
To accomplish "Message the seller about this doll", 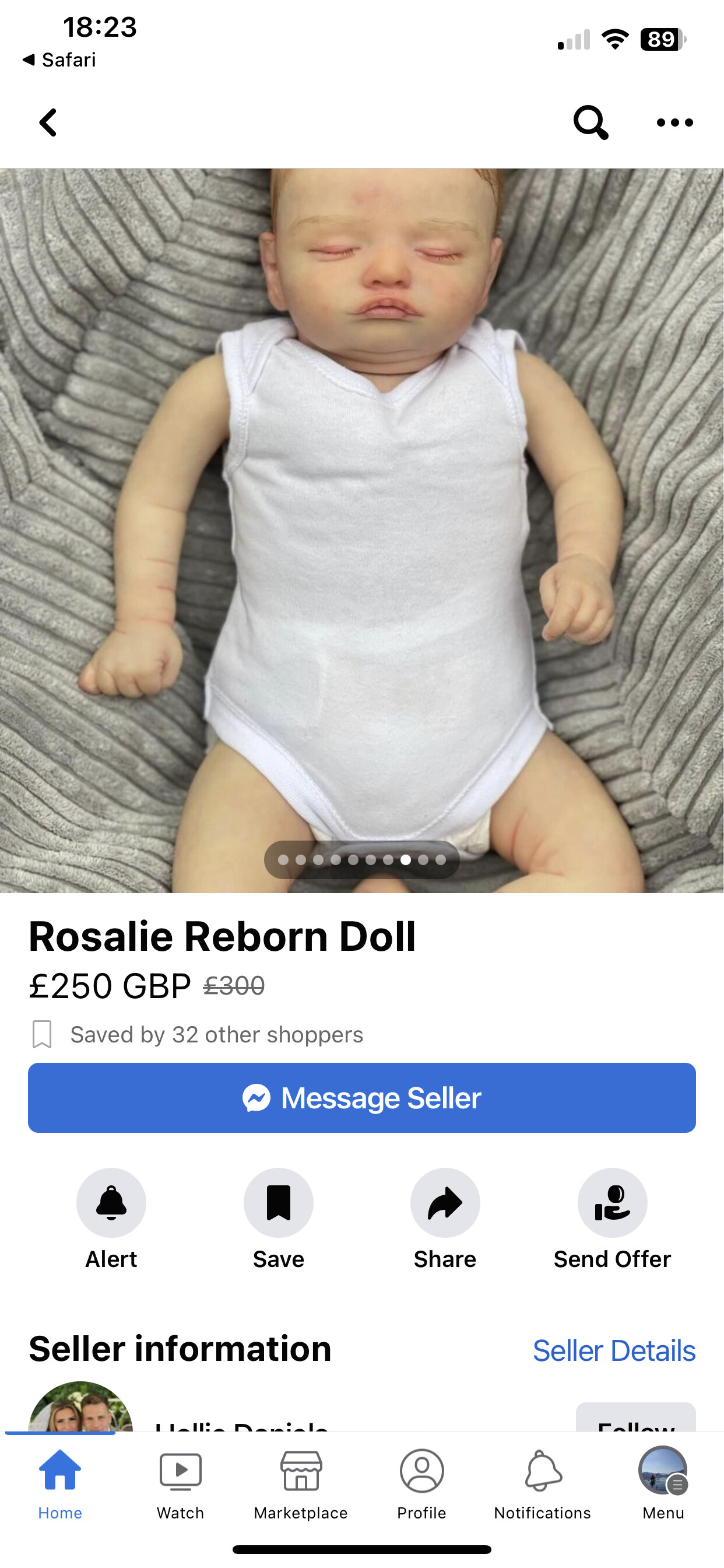I will click(362, 1097).
